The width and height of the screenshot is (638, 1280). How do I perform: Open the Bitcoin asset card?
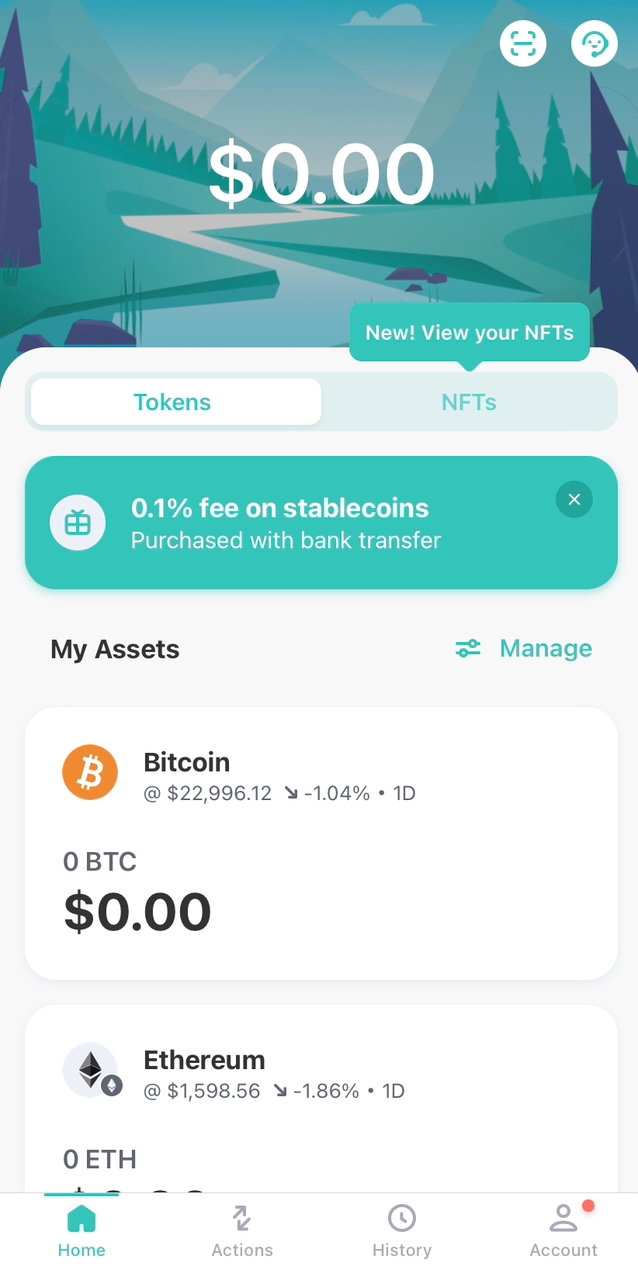(x=320, y=843)
